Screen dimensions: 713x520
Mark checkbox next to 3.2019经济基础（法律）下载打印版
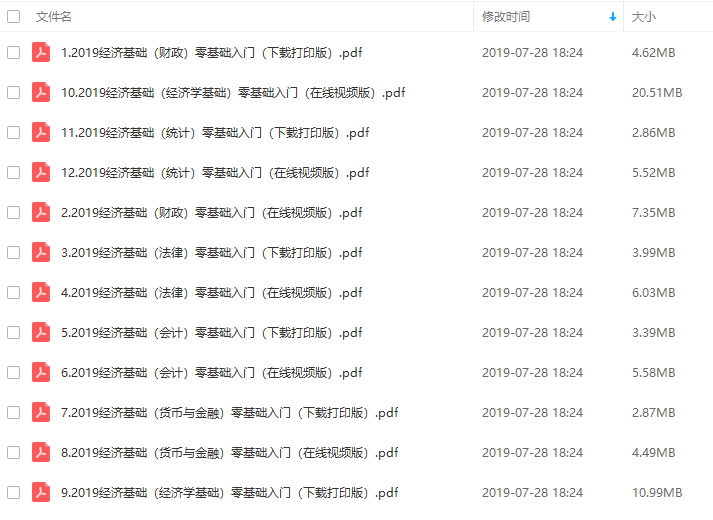click(x=13, y=252)
